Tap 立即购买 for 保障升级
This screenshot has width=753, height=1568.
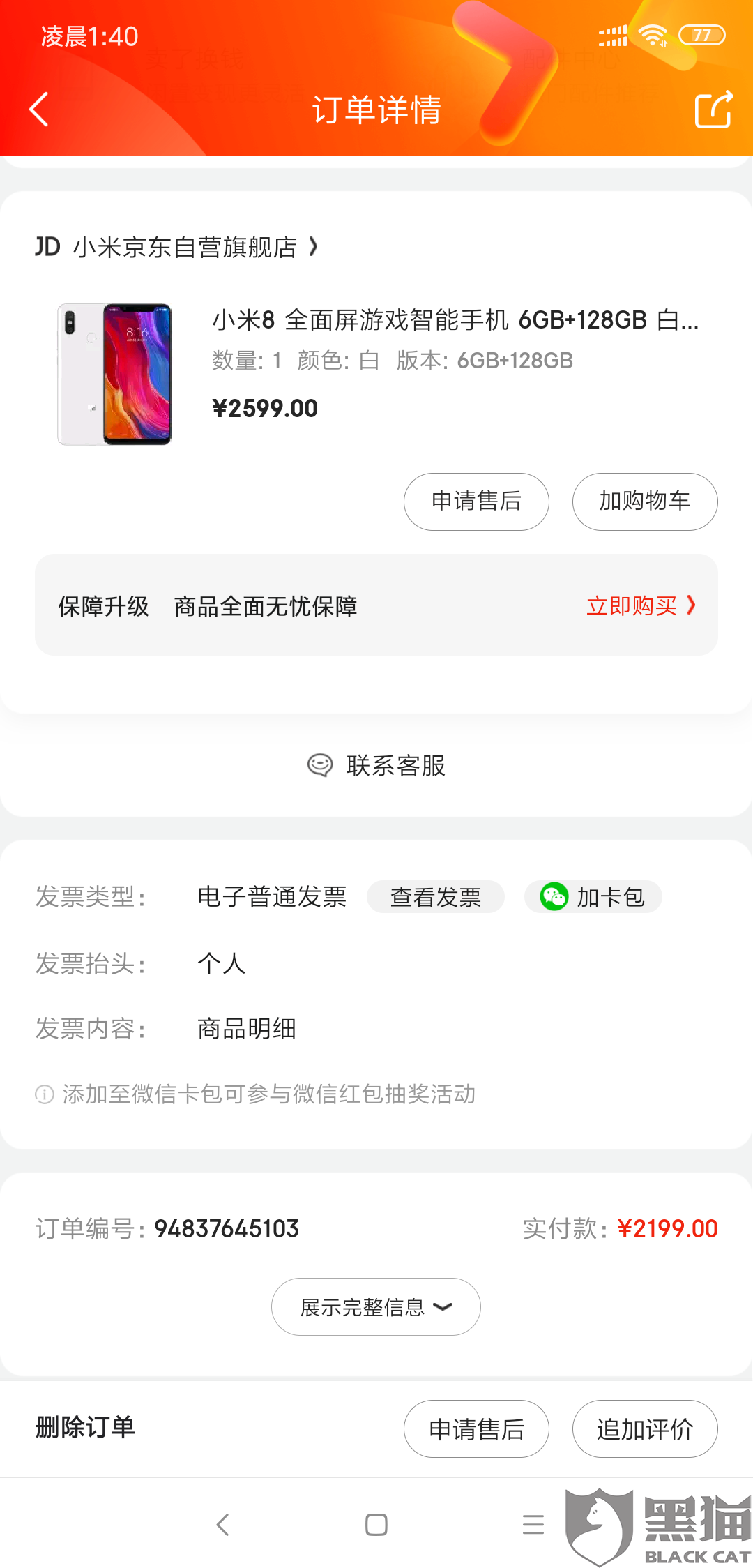pyautogui.click(x=640, y=605)
